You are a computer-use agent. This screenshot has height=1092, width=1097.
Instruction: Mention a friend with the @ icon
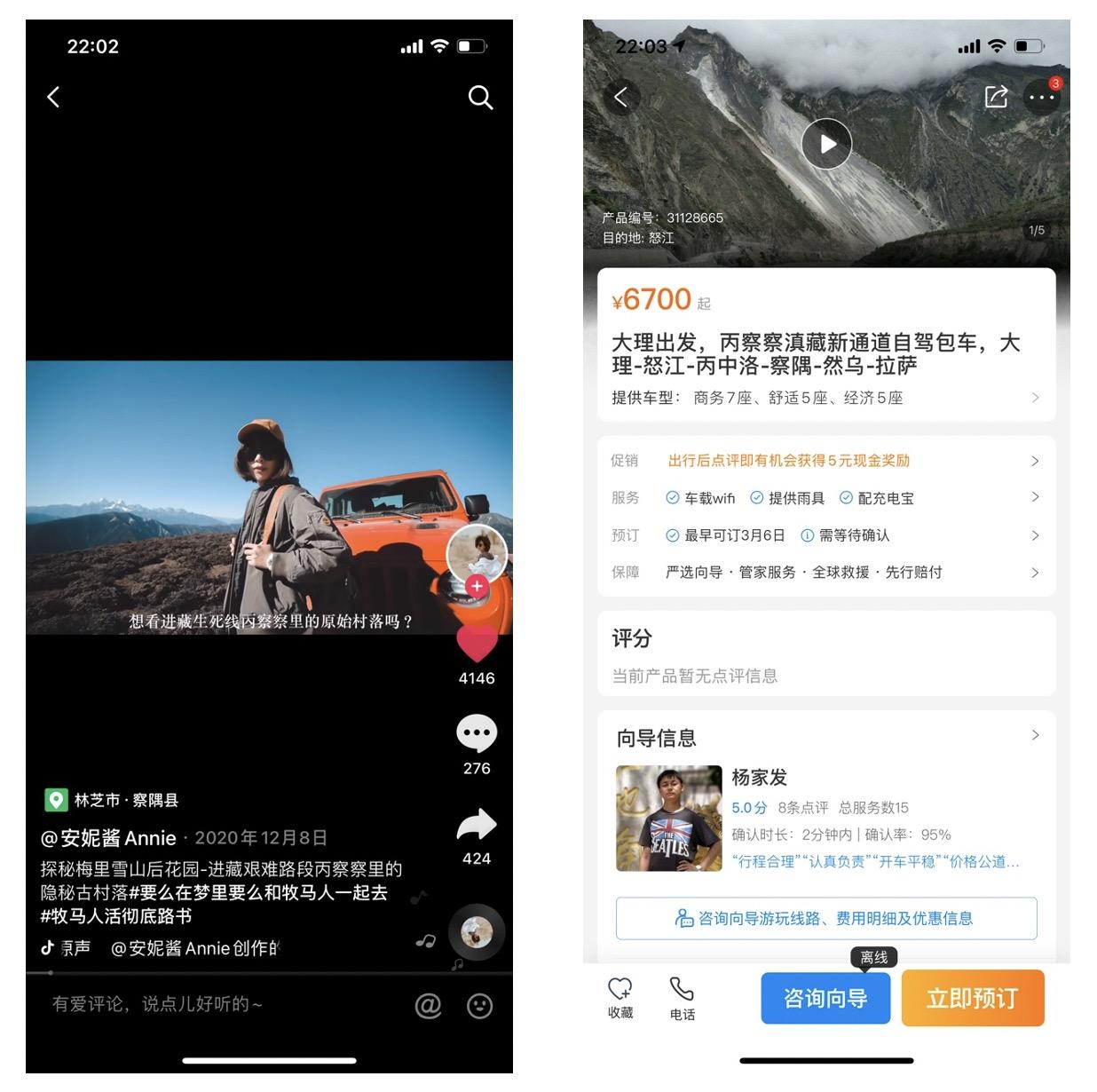(x=428, y=1005)
